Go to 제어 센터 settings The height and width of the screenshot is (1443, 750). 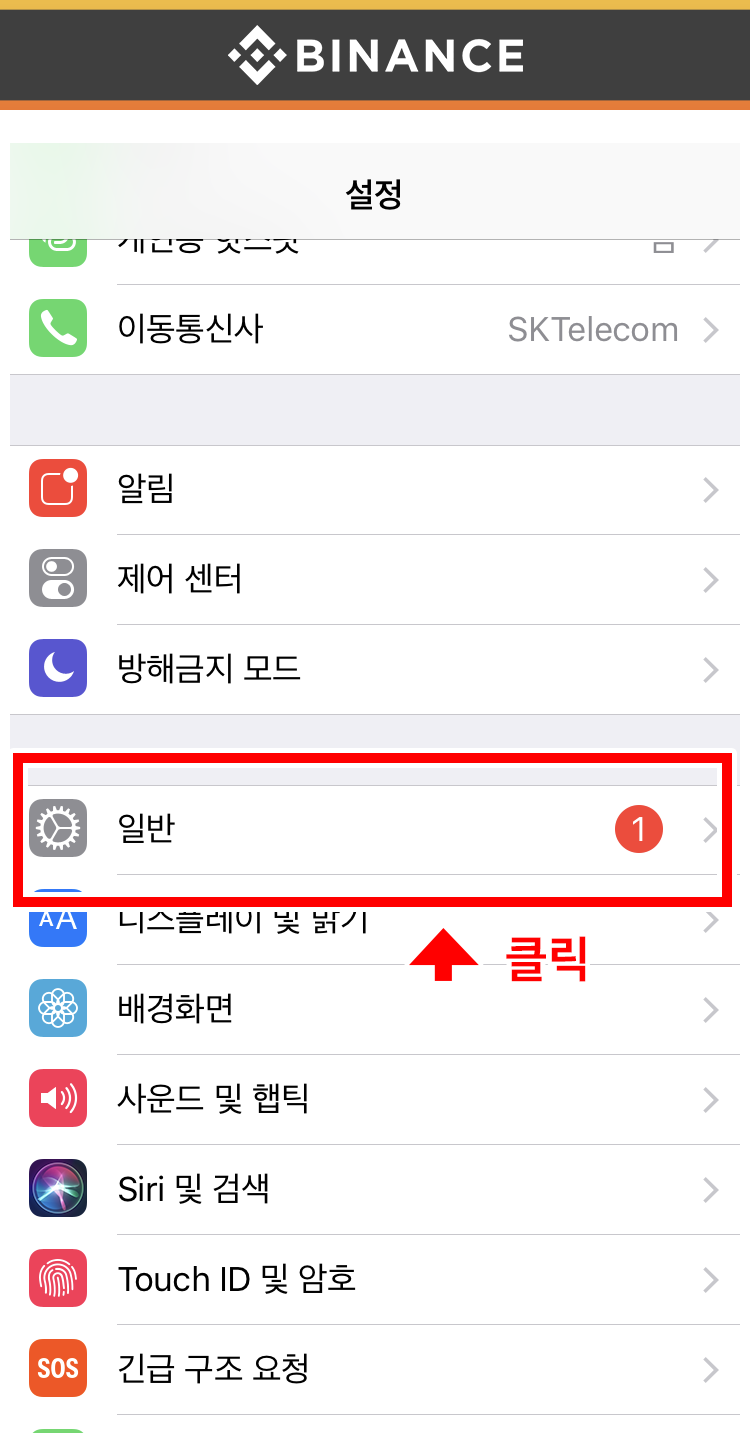[x=375, y=579]
